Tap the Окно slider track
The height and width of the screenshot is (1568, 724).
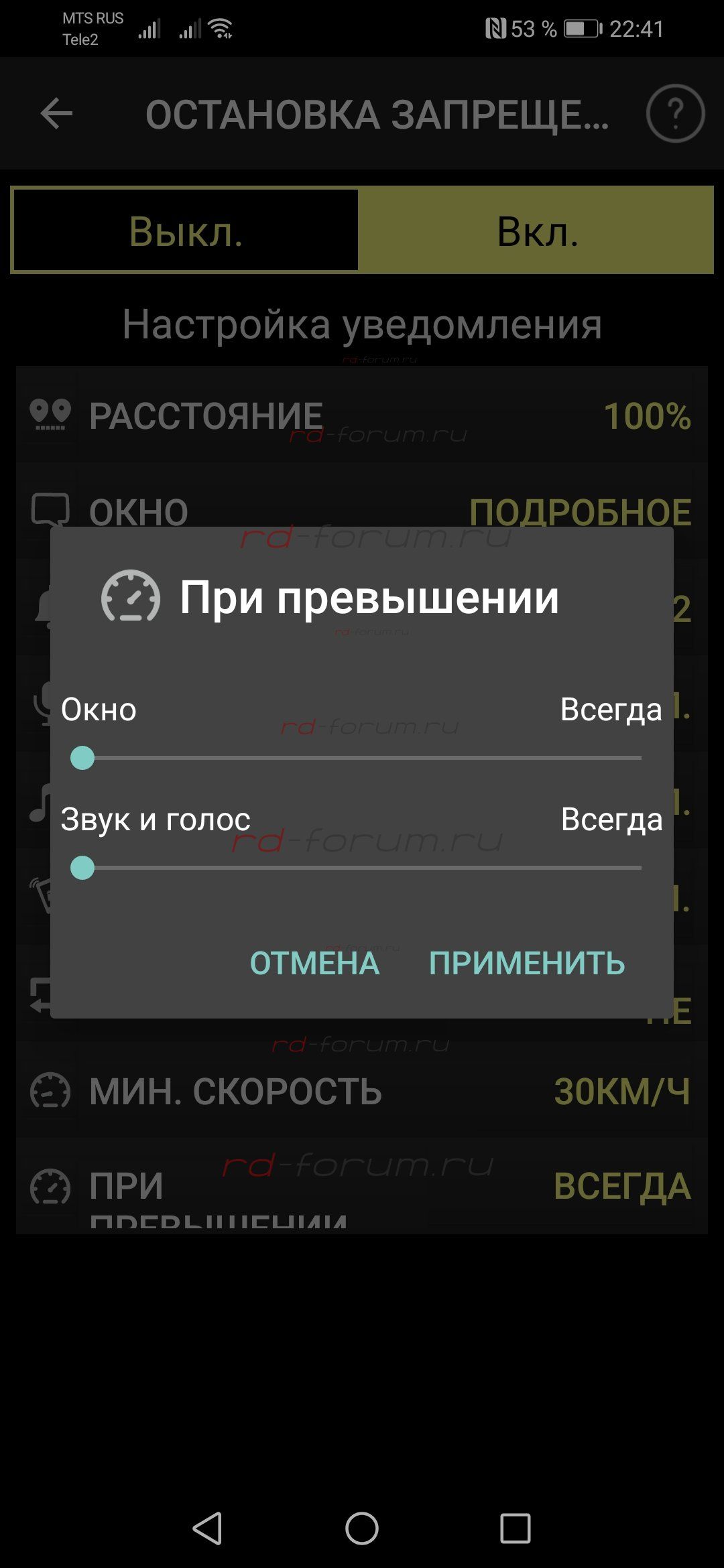pyautogui.click(x=362, y=758)
